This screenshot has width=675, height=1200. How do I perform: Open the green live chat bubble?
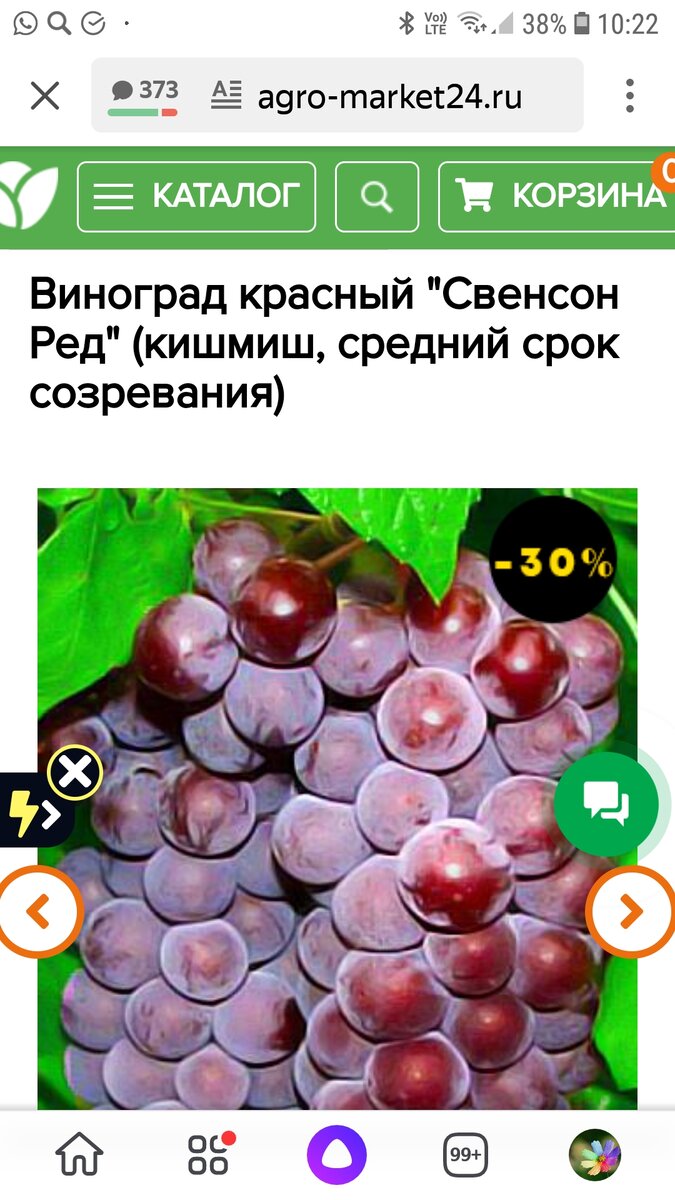pos(606,801)
